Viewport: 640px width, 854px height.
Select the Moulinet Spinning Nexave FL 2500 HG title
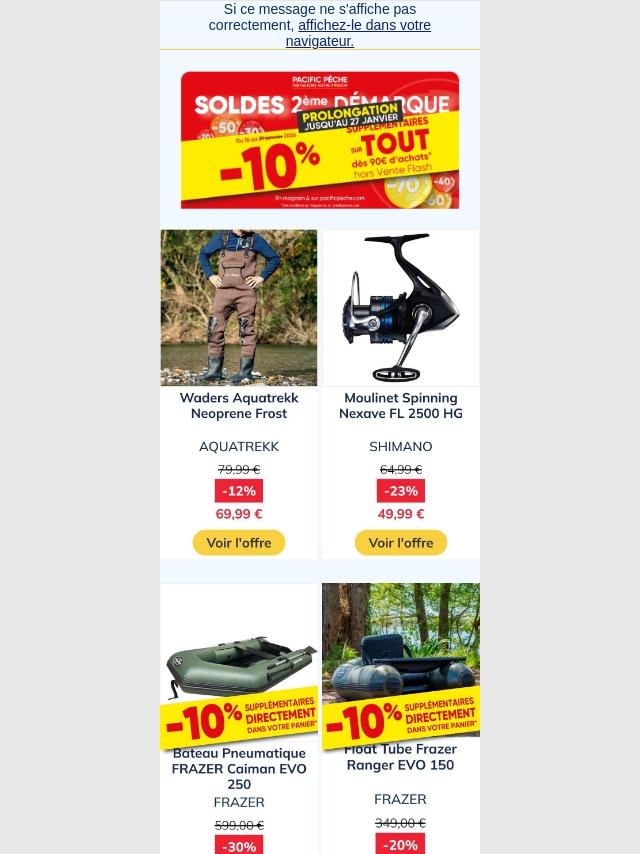400,405
